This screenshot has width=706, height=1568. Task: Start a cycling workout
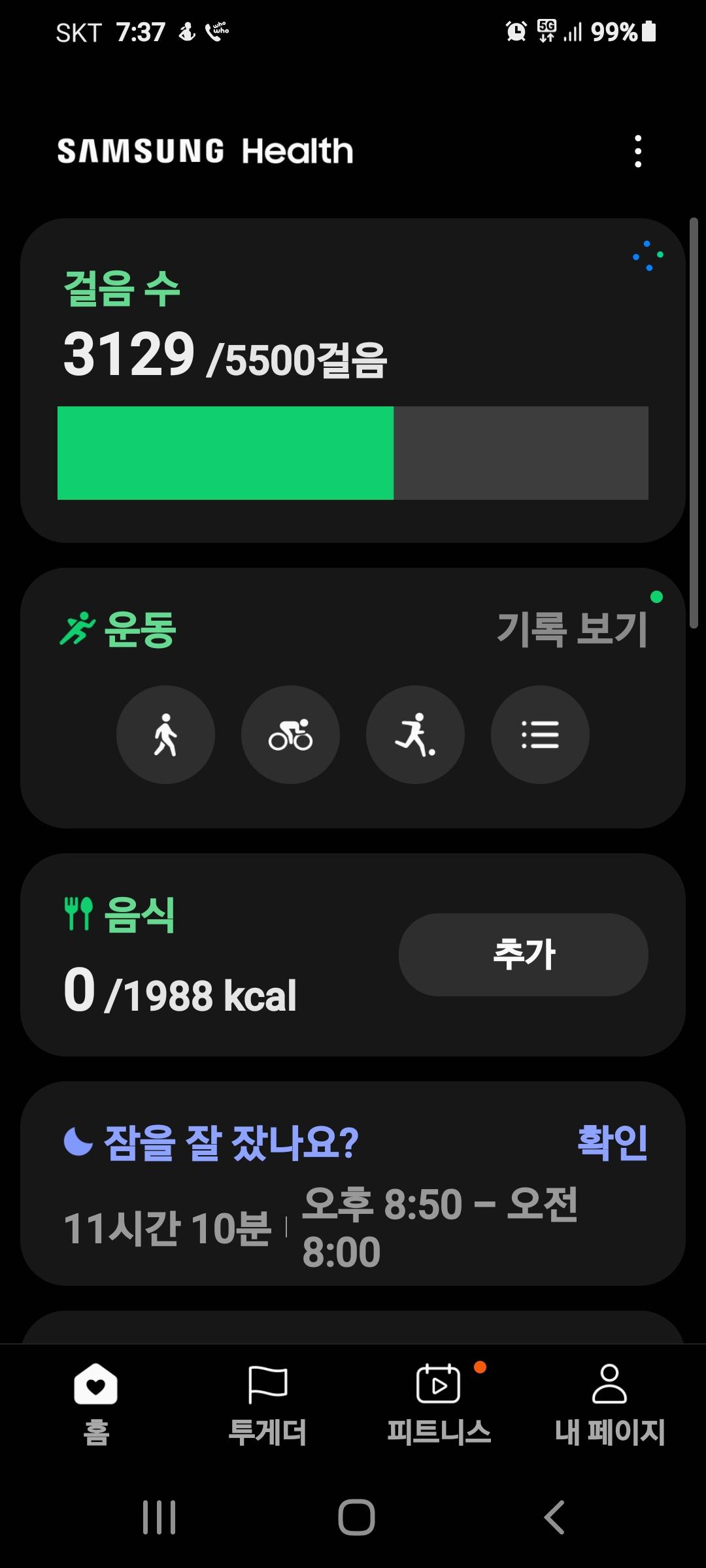290,734
